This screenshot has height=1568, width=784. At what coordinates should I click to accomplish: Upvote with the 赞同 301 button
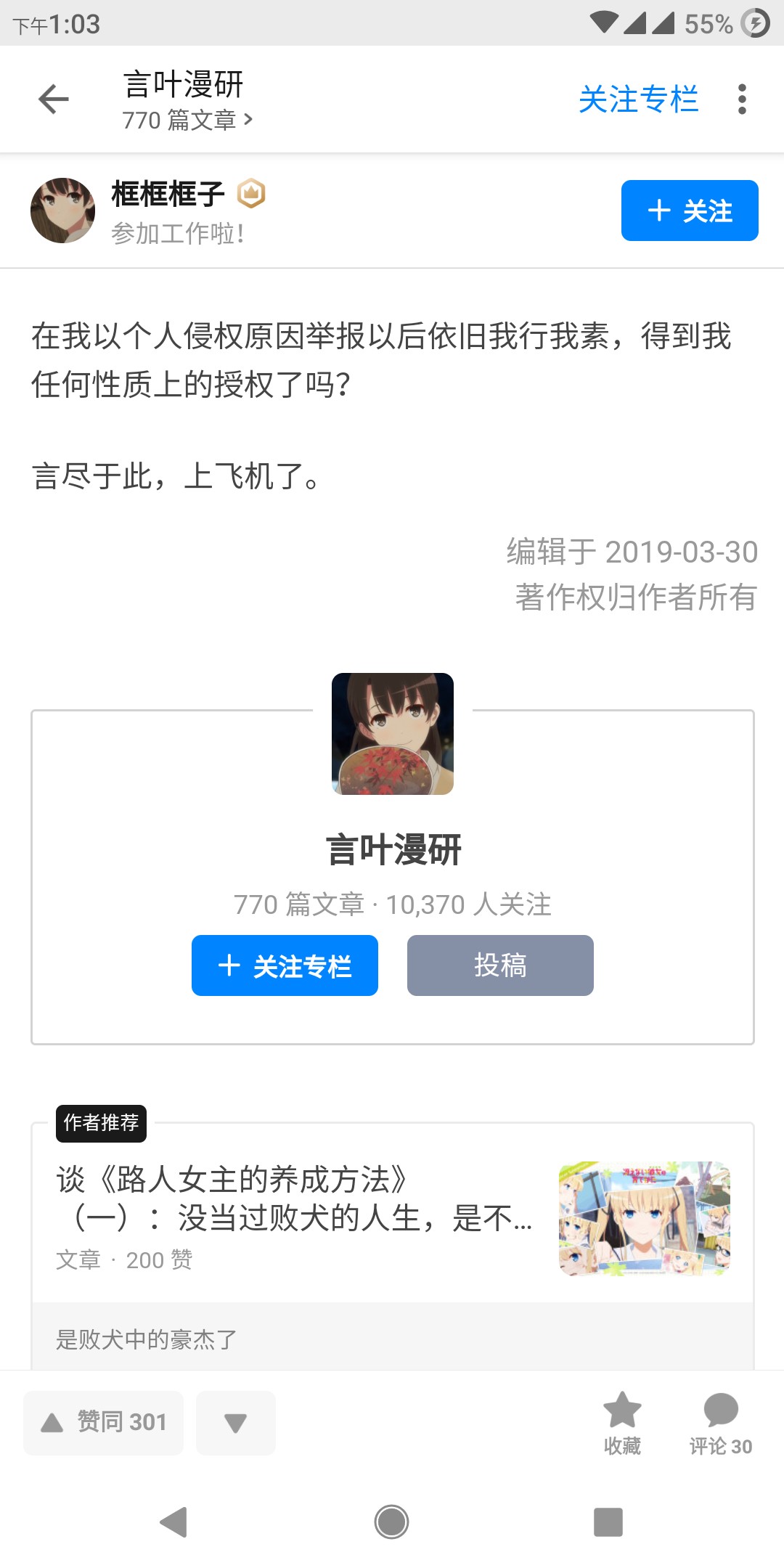point(104,1422)
